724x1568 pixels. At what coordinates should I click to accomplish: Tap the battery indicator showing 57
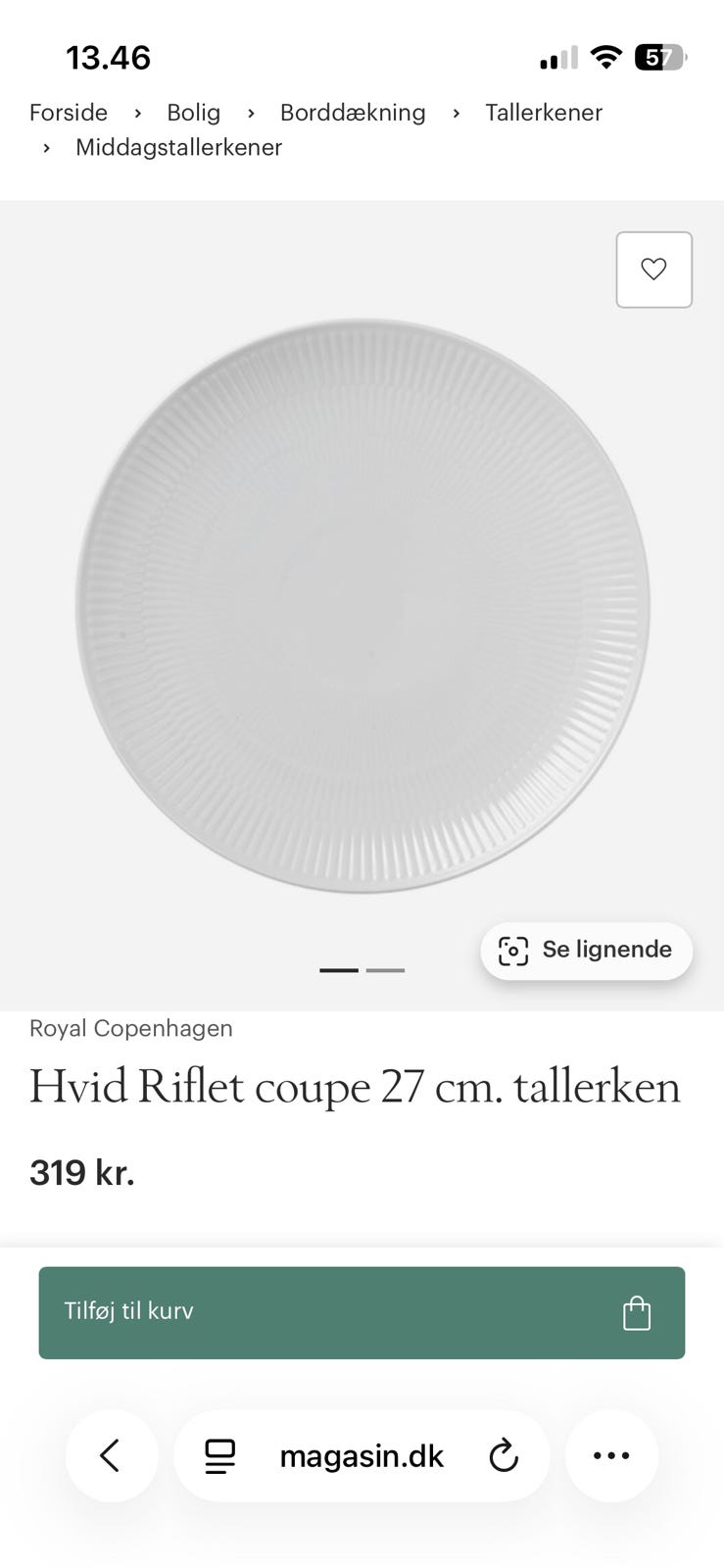[x=658, y=59]
